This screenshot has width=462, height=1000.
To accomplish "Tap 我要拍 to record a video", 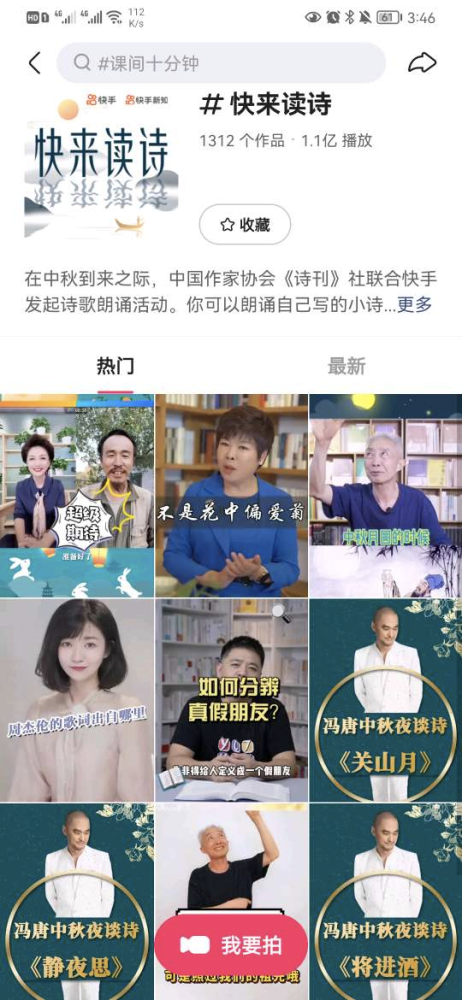I will click(x=231, y=946).
